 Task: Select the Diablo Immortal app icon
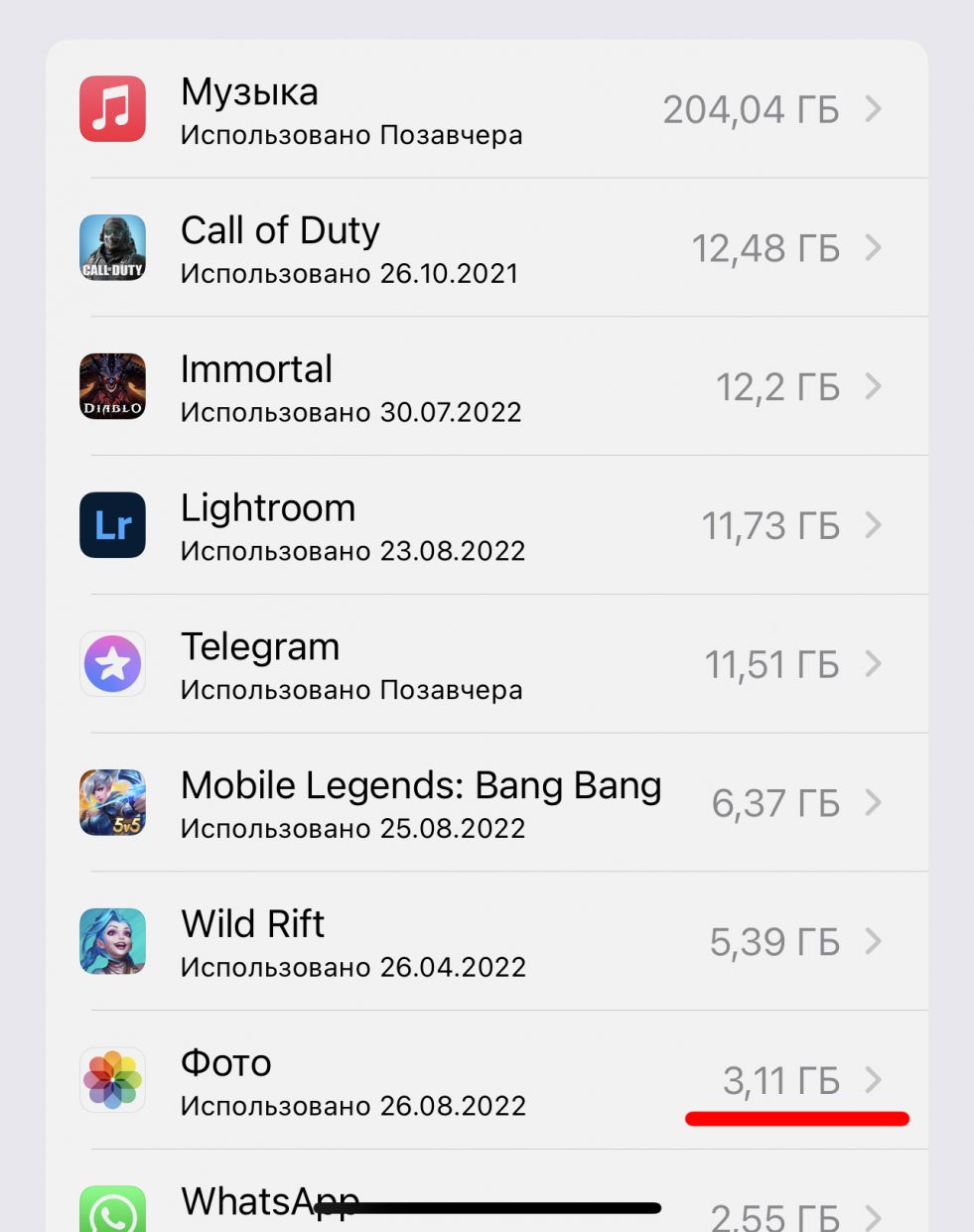tap(112, 386)
